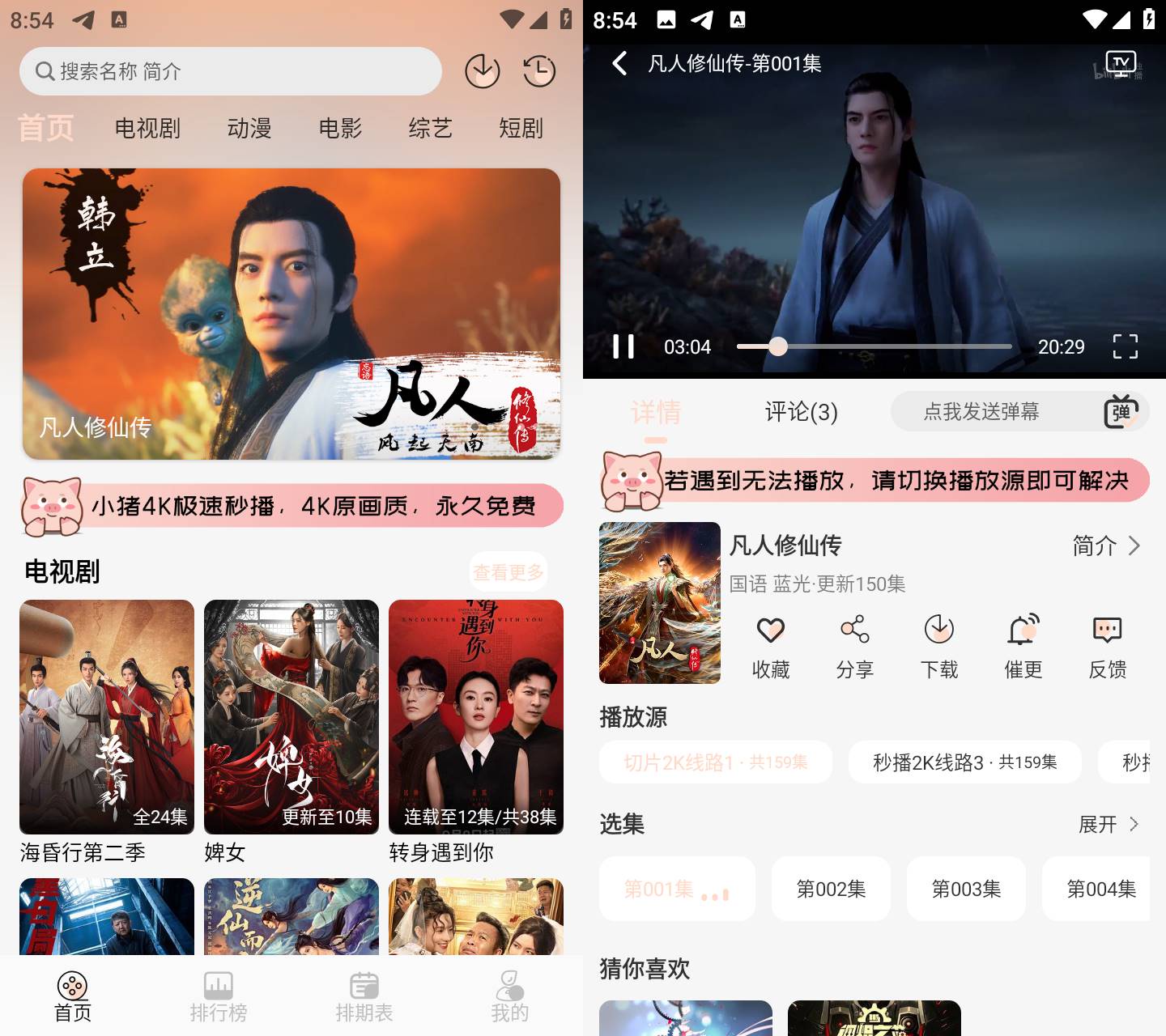The image size is (1166, 1036).
Task: Open the 转身遇到你 drama card
Action: pos(476,717)
